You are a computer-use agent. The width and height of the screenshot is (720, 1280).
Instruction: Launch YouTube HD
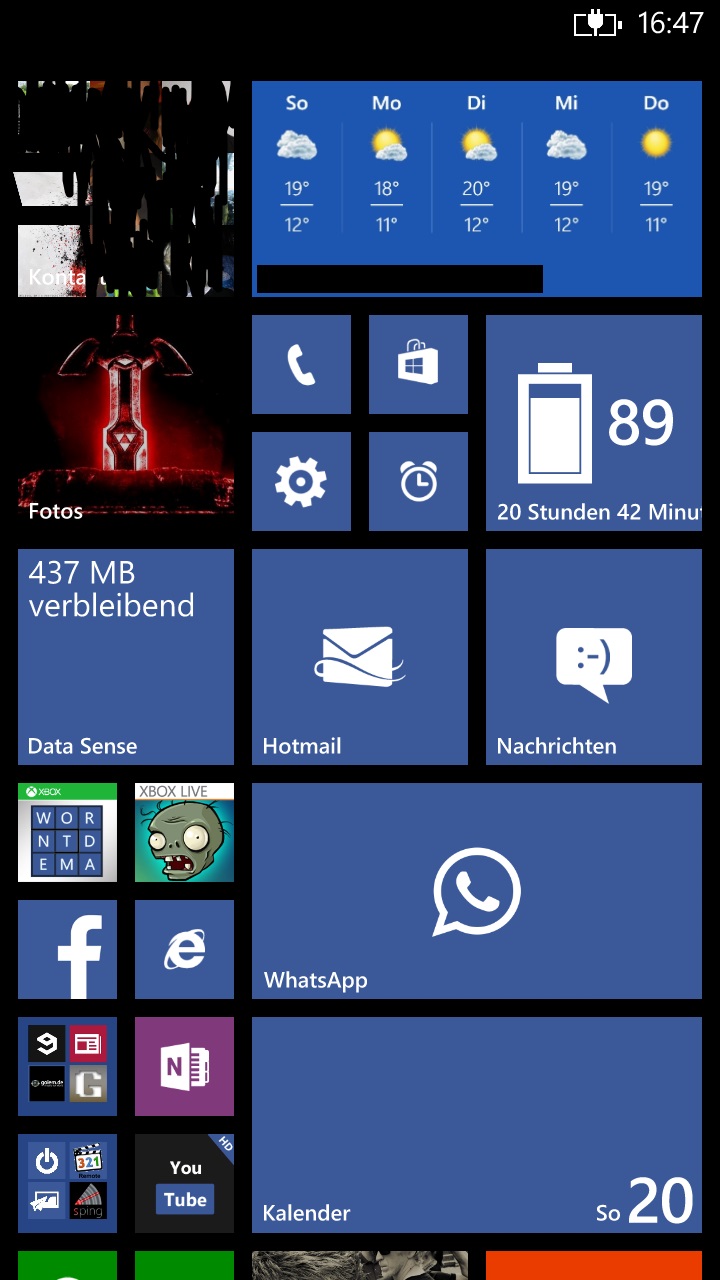(x=184, y=1183)
